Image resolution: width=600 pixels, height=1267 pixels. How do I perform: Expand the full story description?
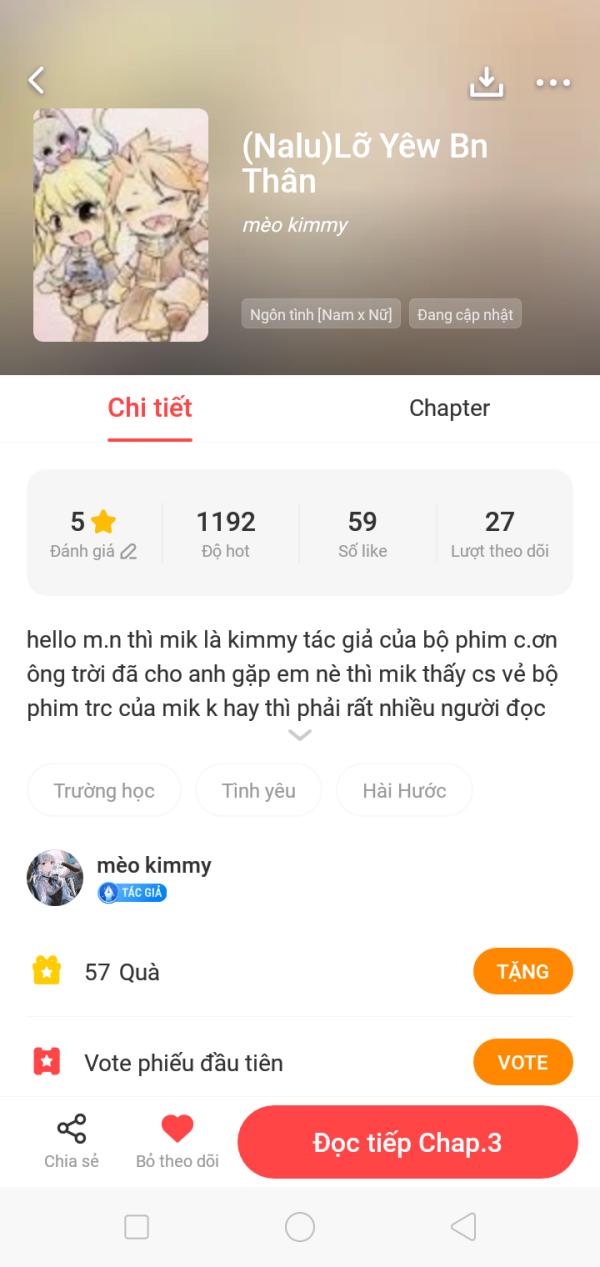click(x=300, y=735)
